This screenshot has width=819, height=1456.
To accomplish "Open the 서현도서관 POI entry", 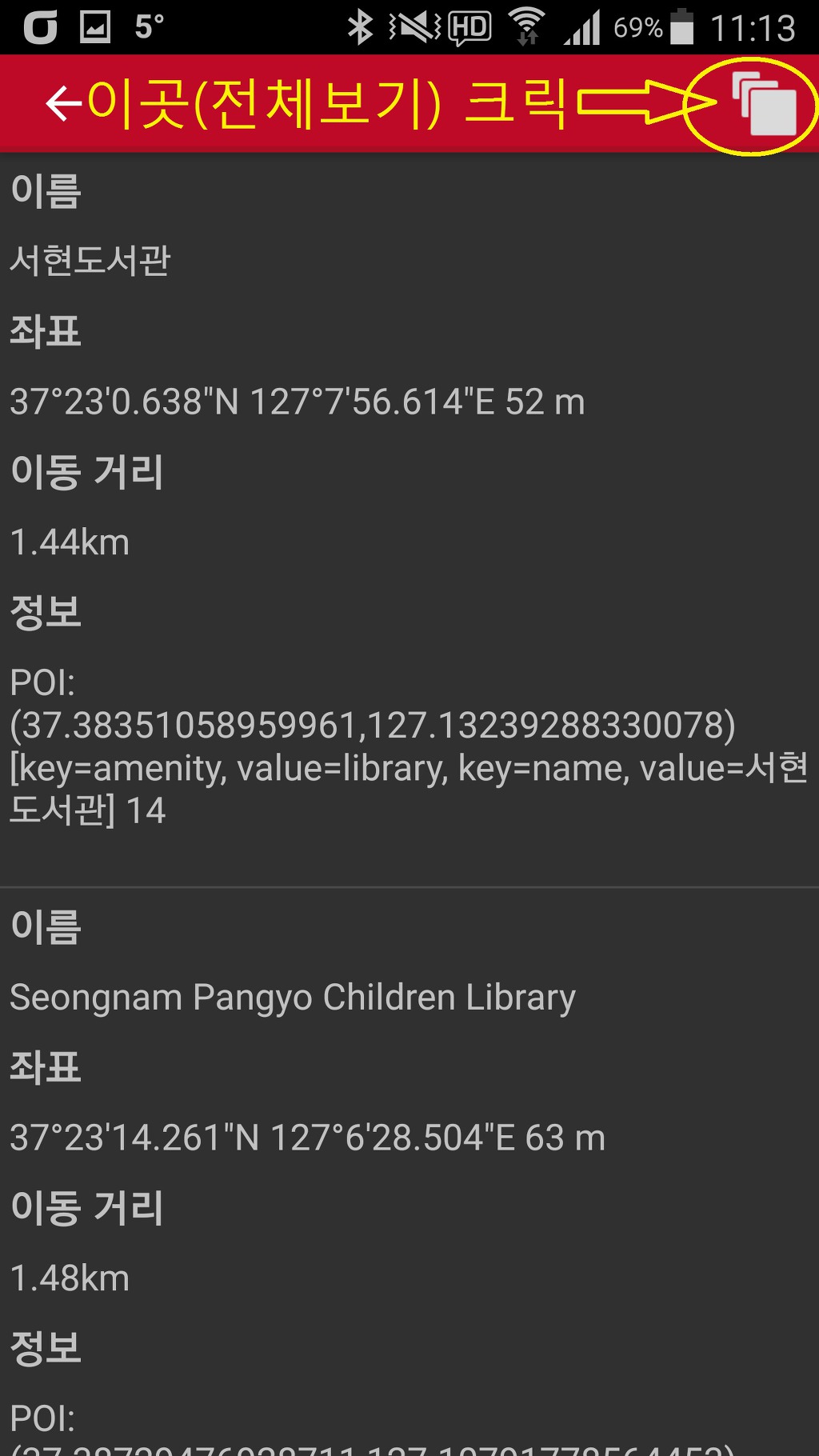I will pyautogui.click(x=90, y=261).
